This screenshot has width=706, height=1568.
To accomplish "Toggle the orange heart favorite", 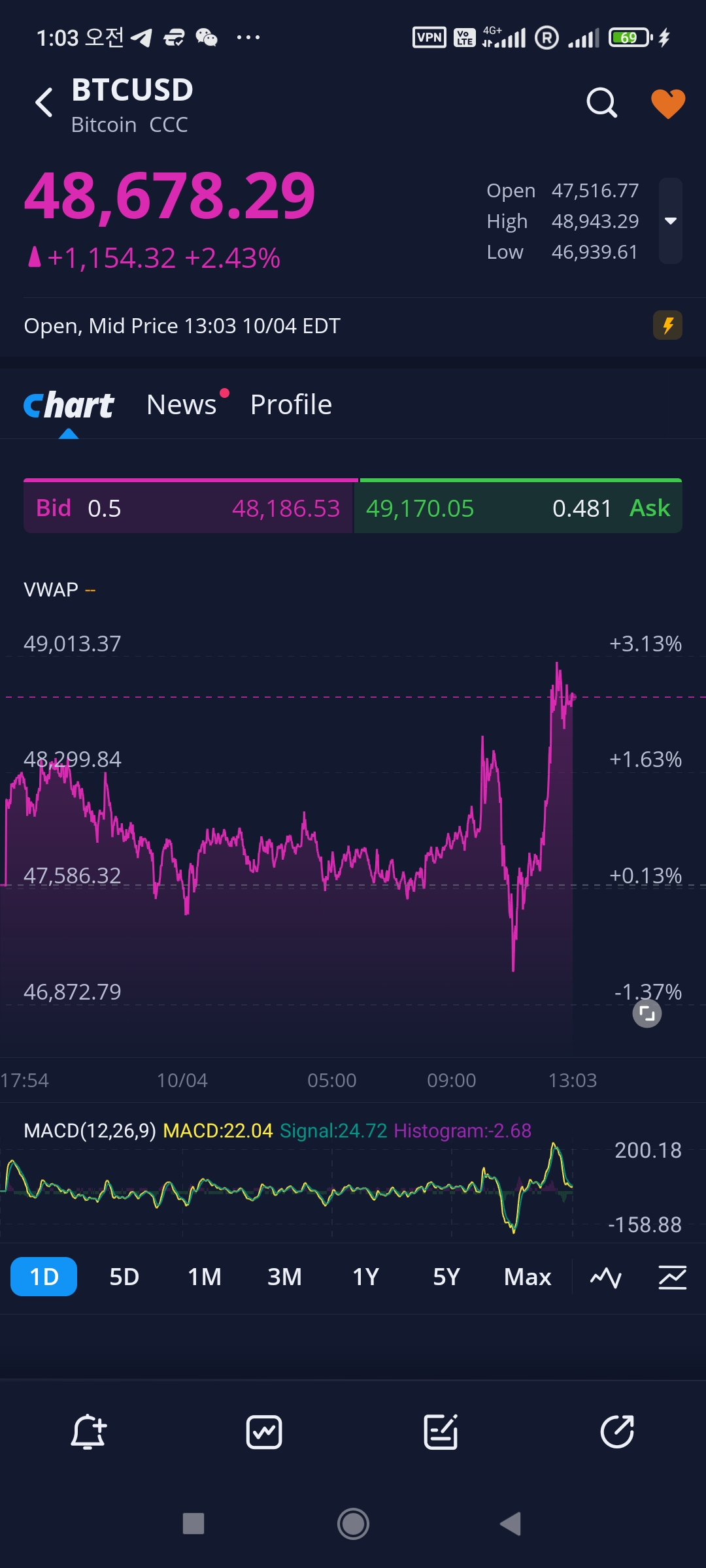I will 667,103.
